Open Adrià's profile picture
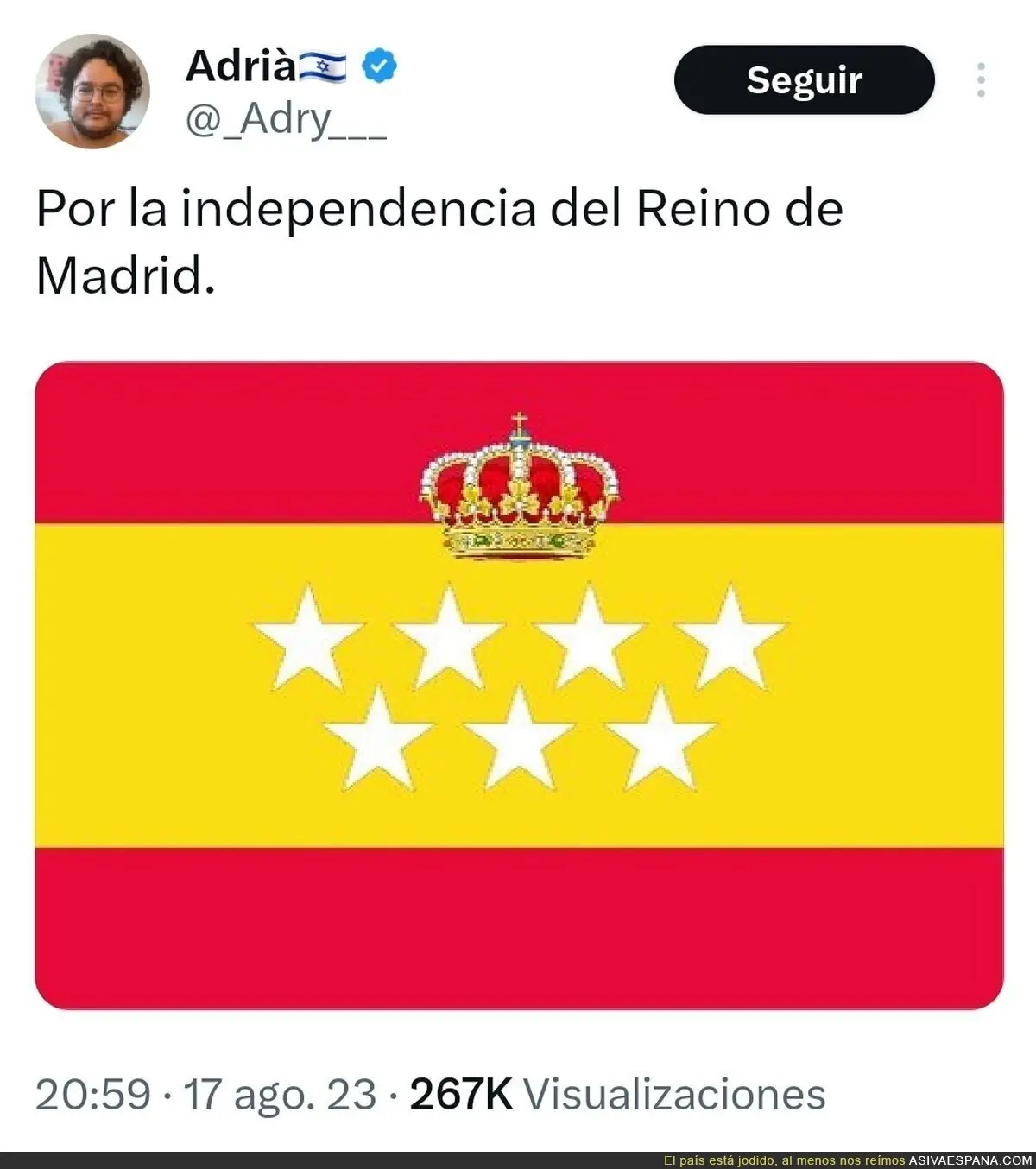This screenshot has width=1036, height=1169. 92,91
